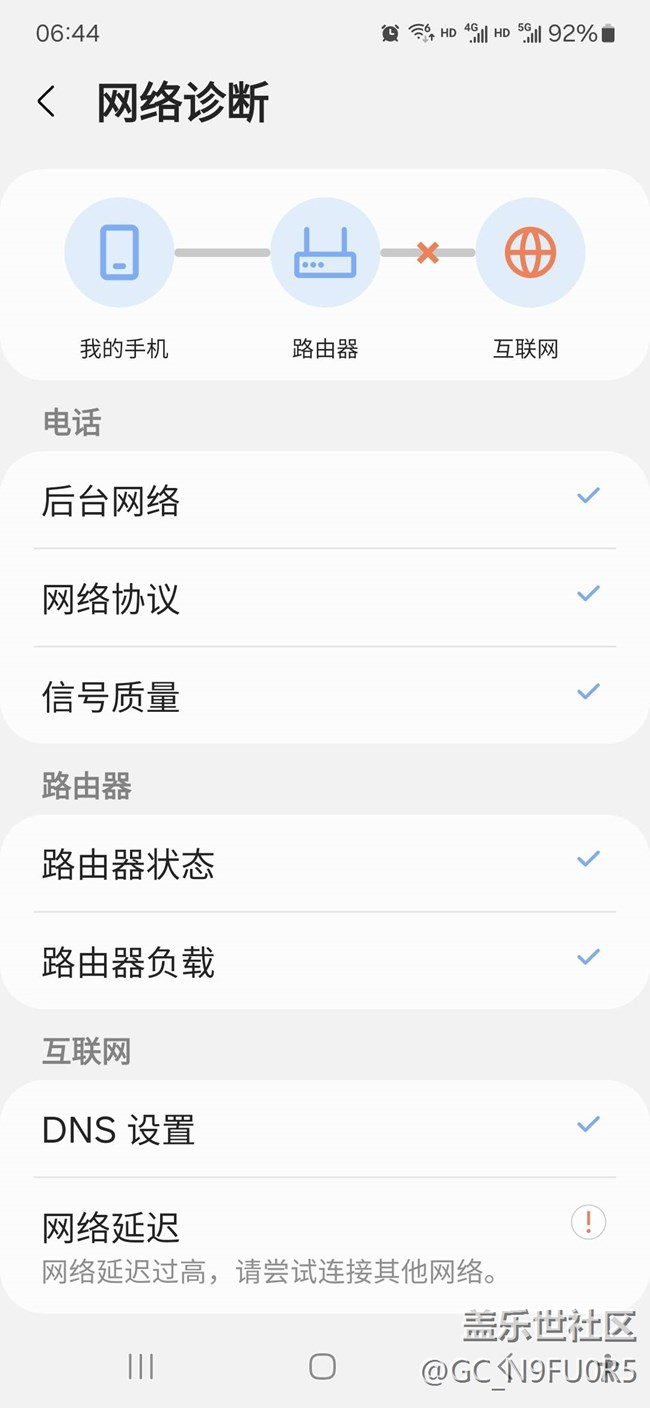The width and height of the screenshot is (650, 1408).
Task: Go back from 网络诊断 page
Action: point(46,102)
